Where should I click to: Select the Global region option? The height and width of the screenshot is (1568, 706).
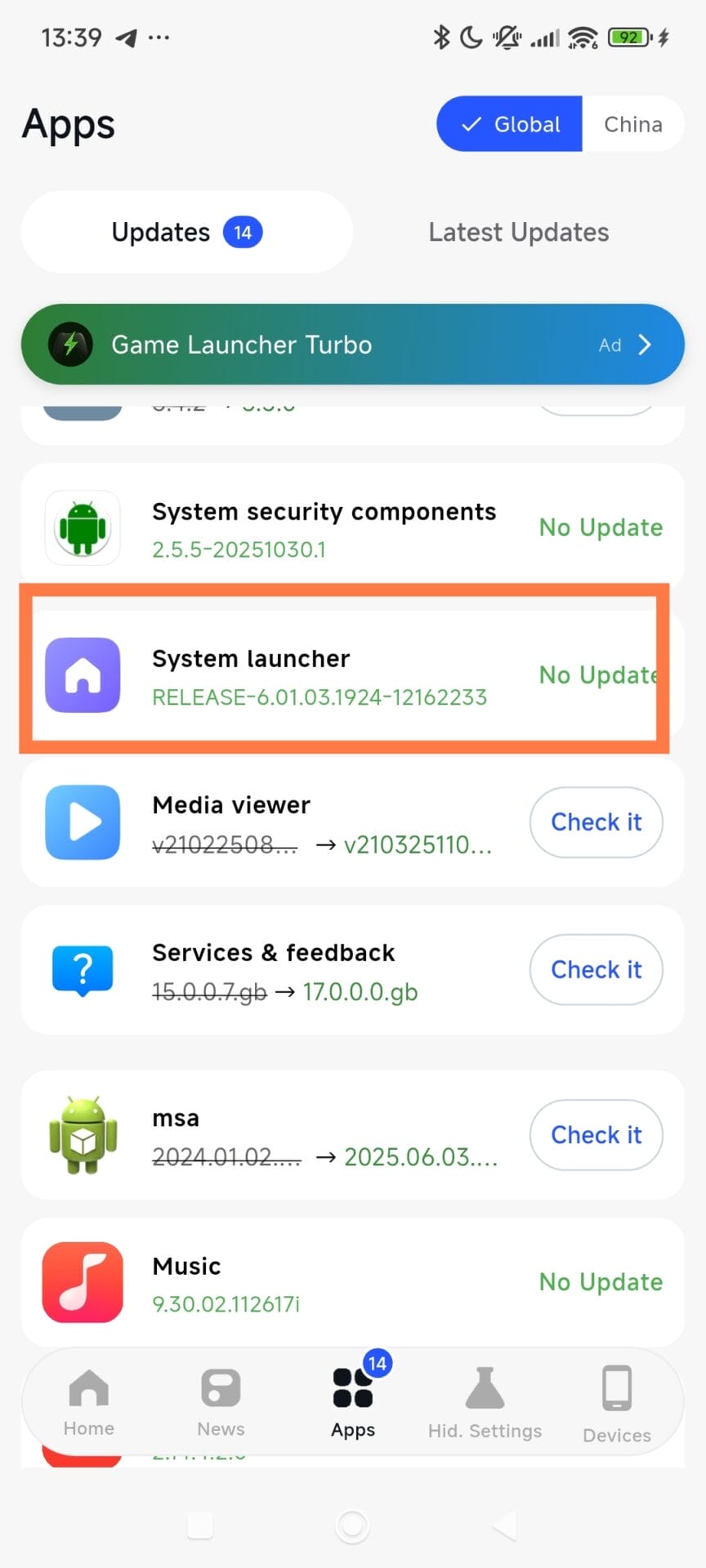pyautogui.click(x=510, y=124)
